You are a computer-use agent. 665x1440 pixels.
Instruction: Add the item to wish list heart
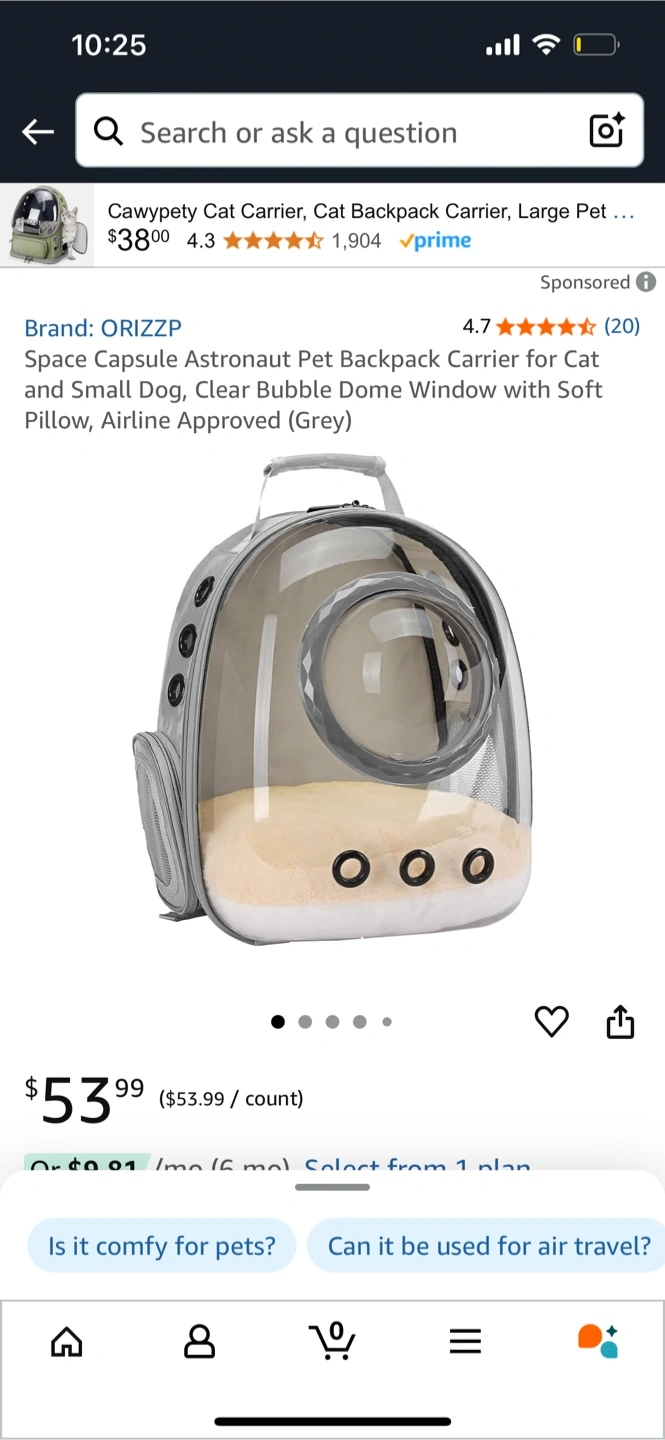[551, 1021]
